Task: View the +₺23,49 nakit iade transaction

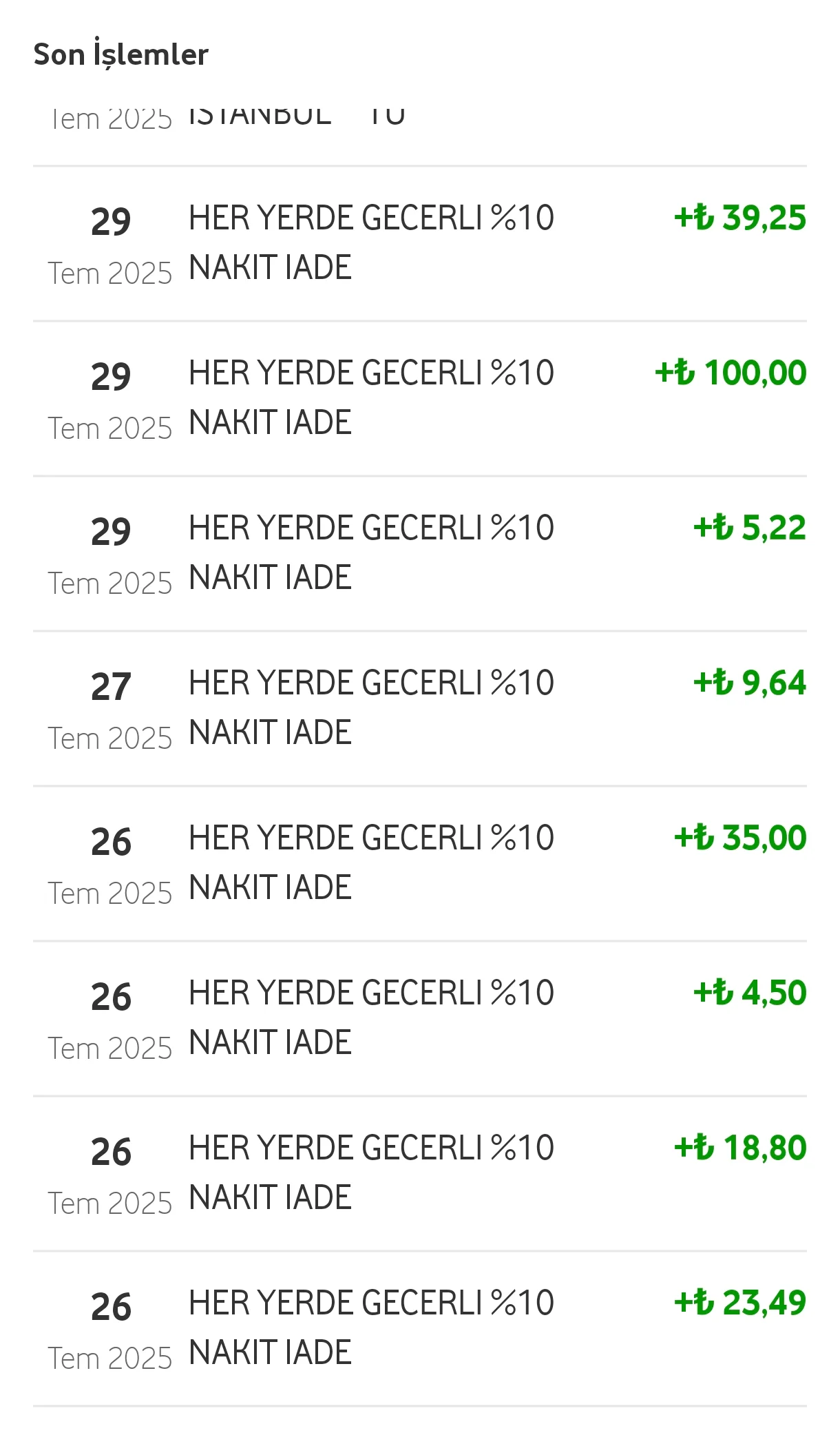Action: (x=420, y=1328)
